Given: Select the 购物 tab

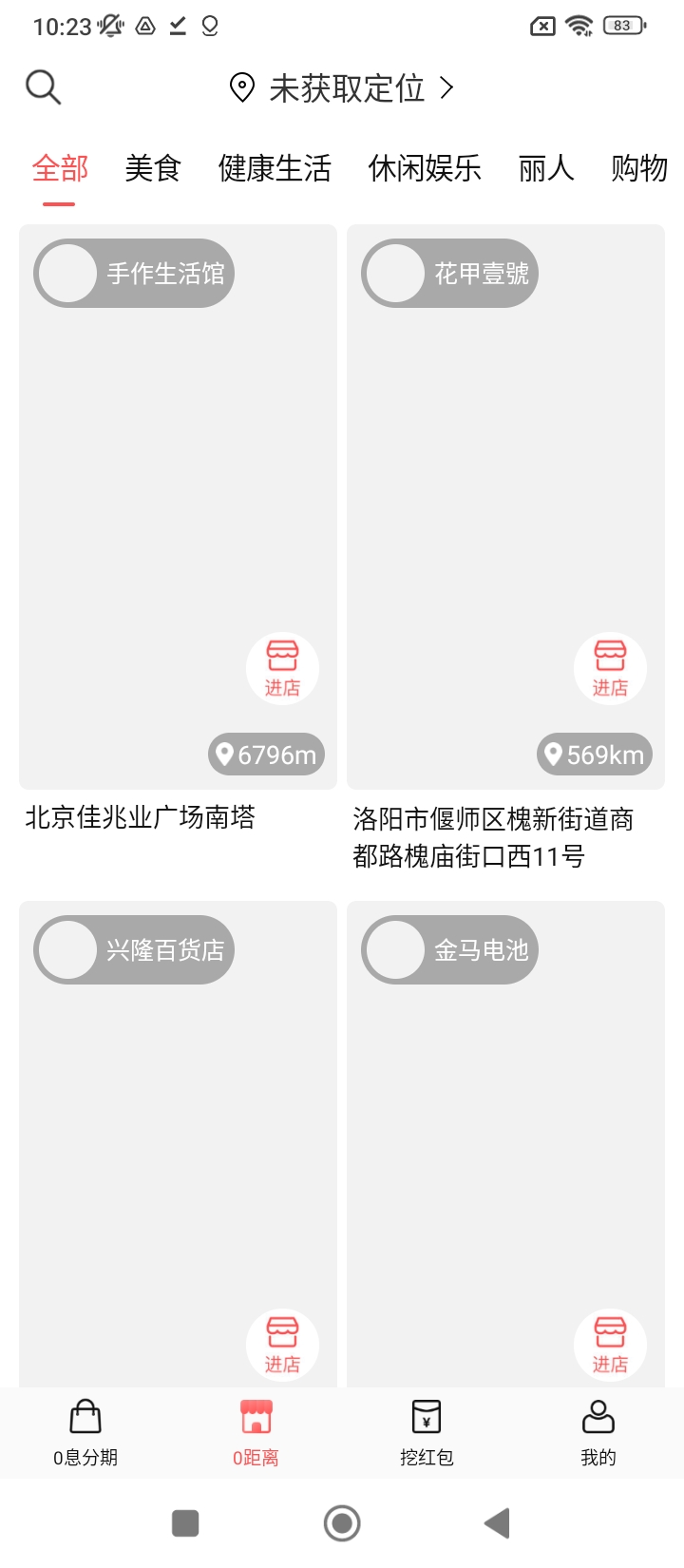Looking at the screenshot, I should (x=638, y=169).
